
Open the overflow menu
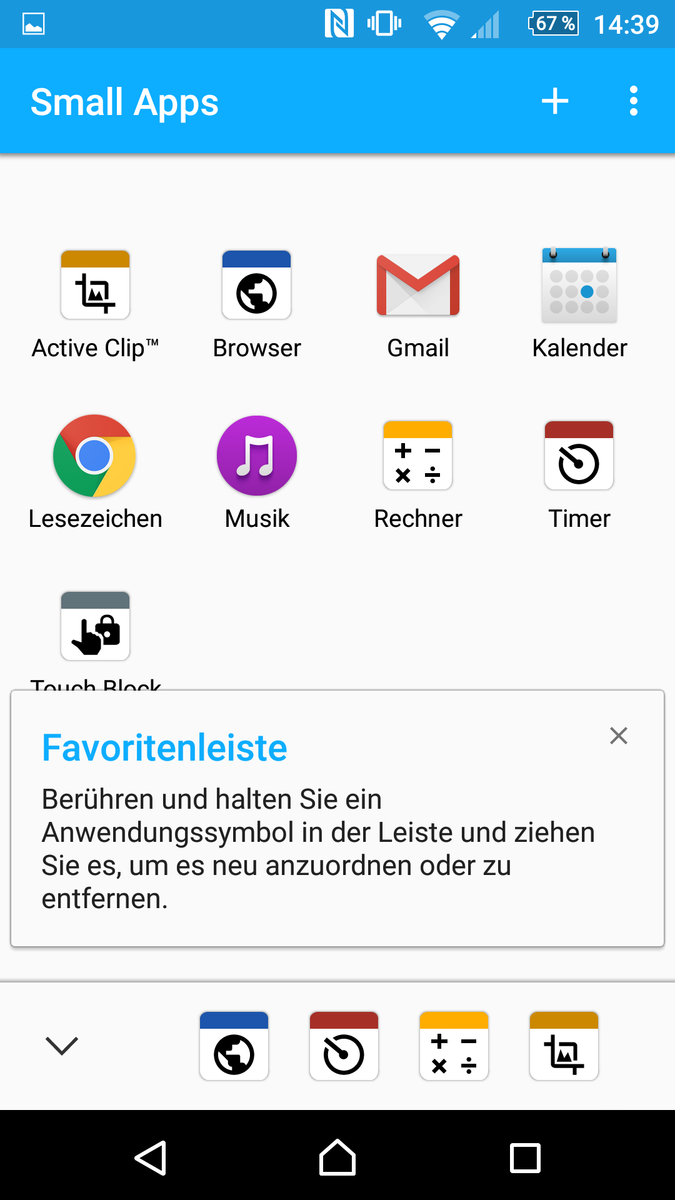pos(633,101)
